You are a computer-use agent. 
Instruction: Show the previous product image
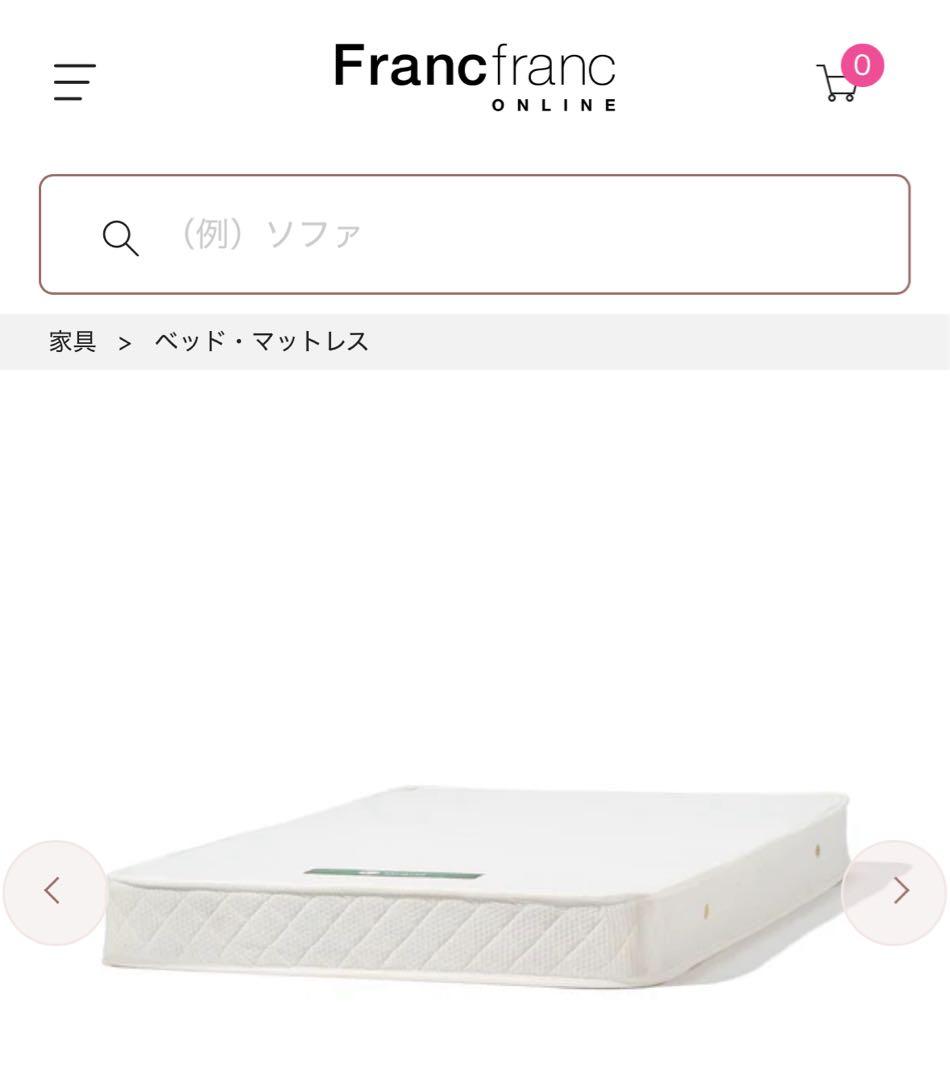54,891
